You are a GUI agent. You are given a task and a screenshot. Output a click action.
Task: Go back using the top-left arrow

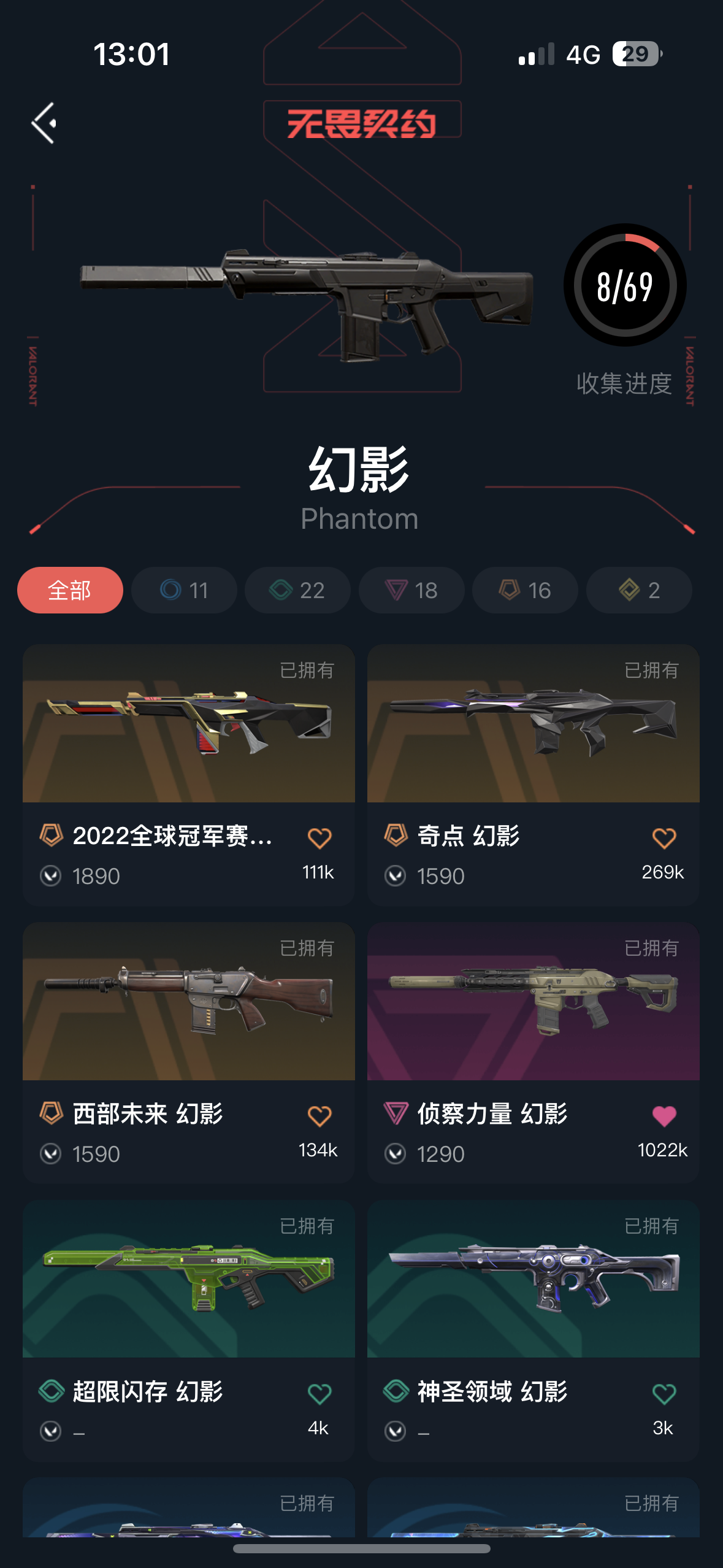click(44, 123)
